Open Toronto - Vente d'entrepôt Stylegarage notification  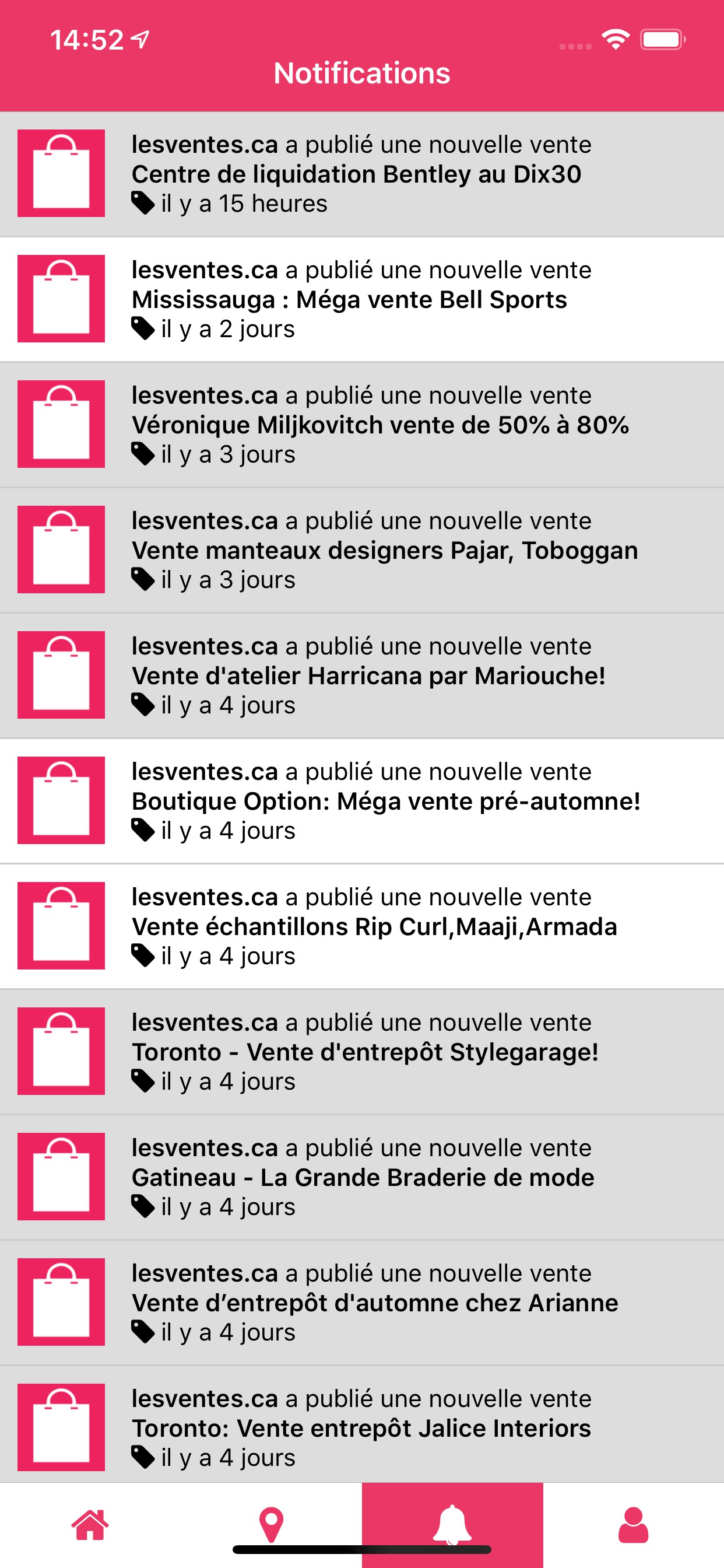tap(361, 1052)
